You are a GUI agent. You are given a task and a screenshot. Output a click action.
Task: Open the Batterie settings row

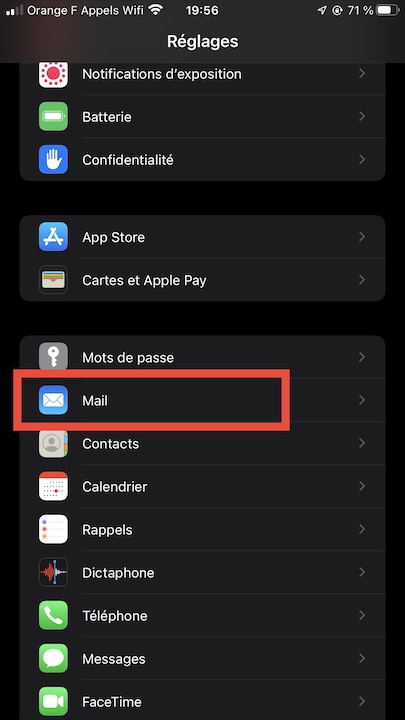[x=202, y=117]
